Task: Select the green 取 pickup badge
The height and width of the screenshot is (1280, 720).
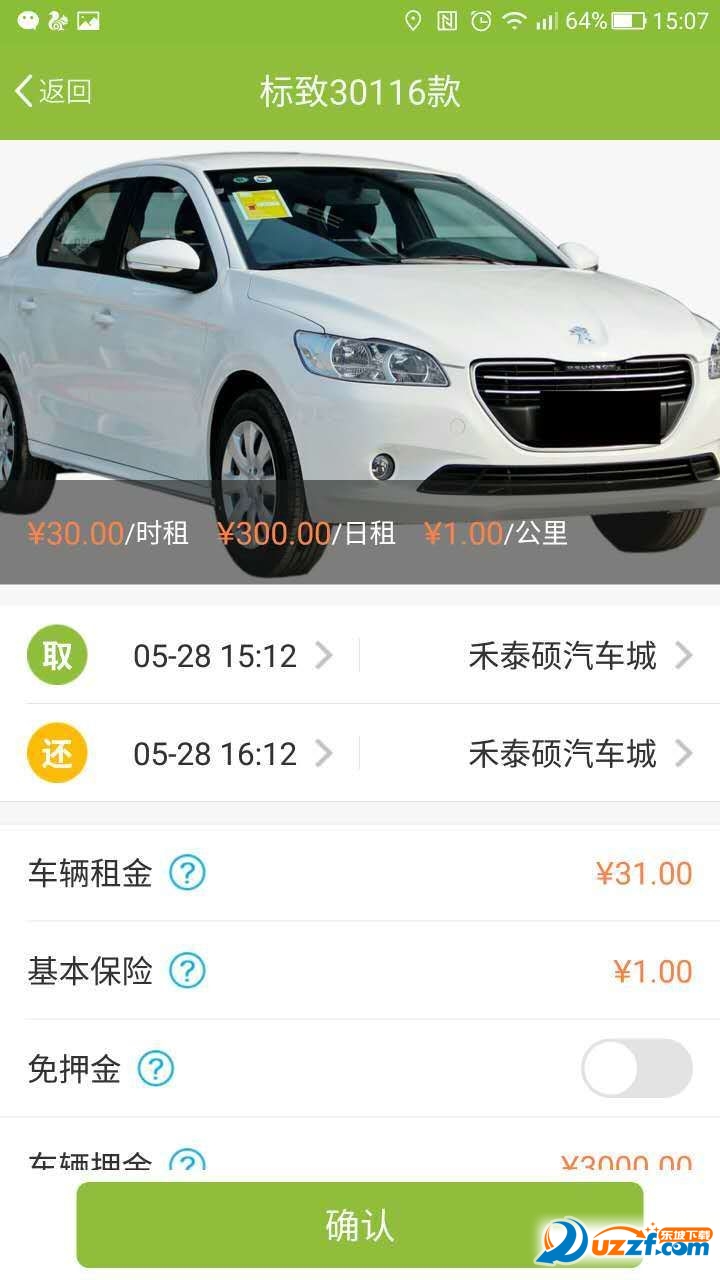Action: click(x=57, y=655)
